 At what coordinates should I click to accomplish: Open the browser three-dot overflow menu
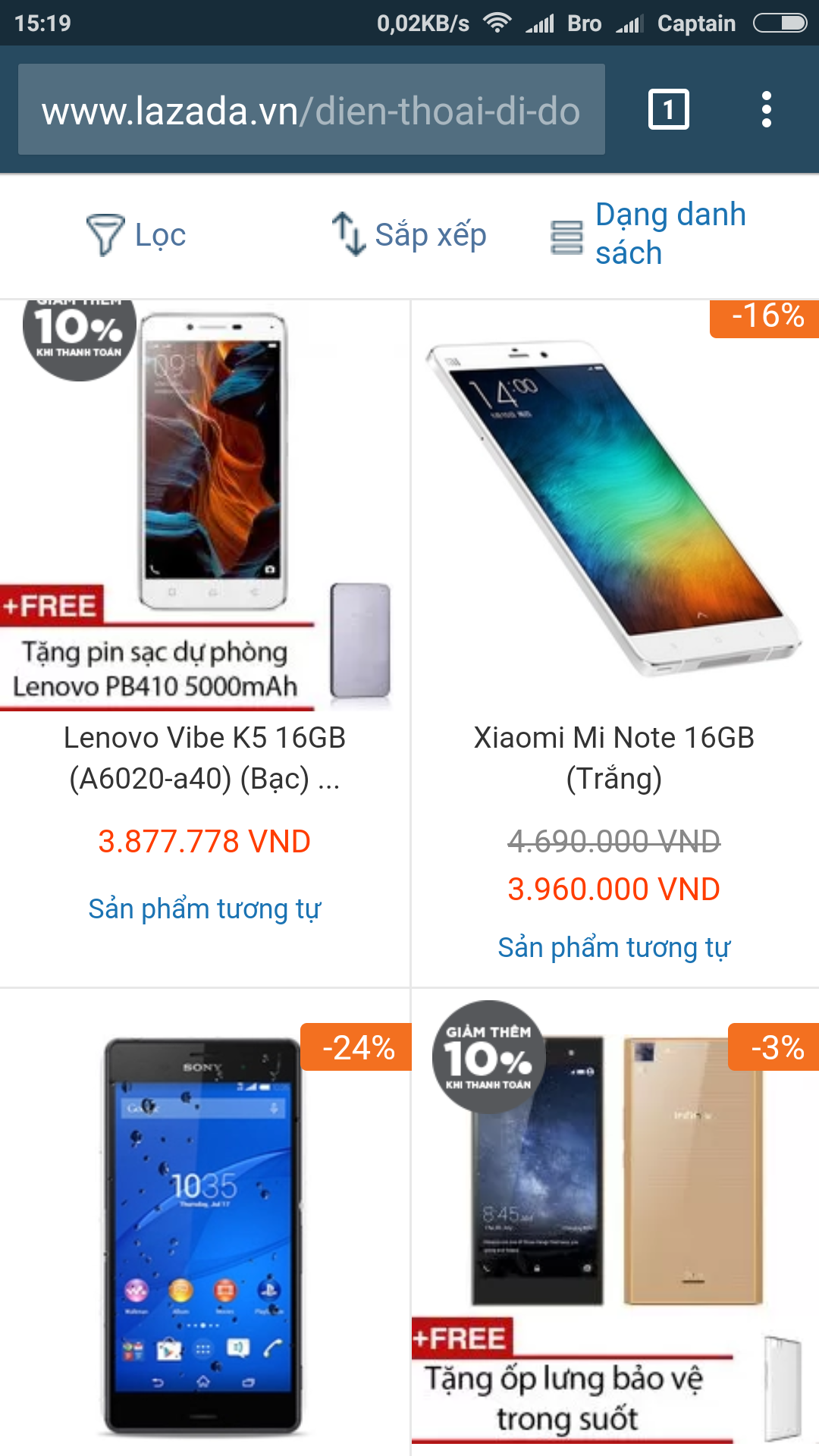click(767, 109)
